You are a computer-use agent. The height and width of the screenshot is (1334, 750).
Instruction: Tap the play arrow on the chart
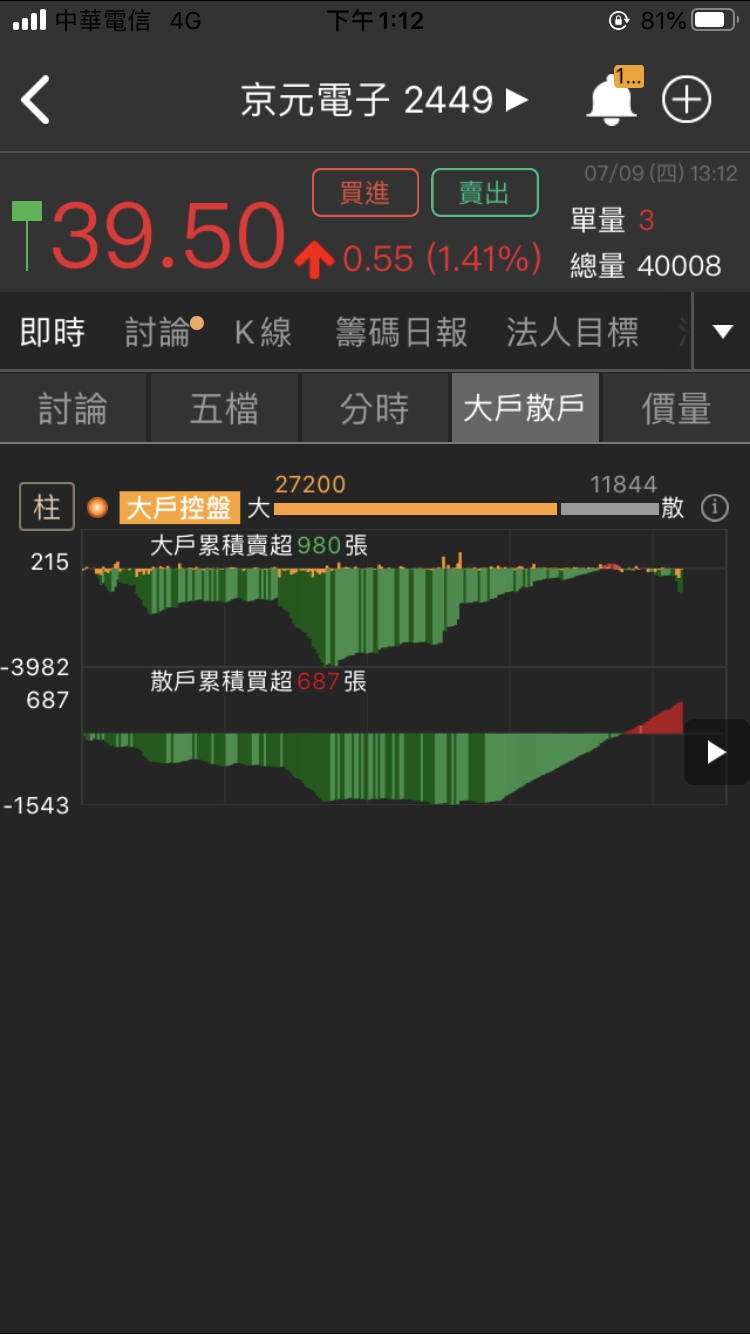point(716,752)
